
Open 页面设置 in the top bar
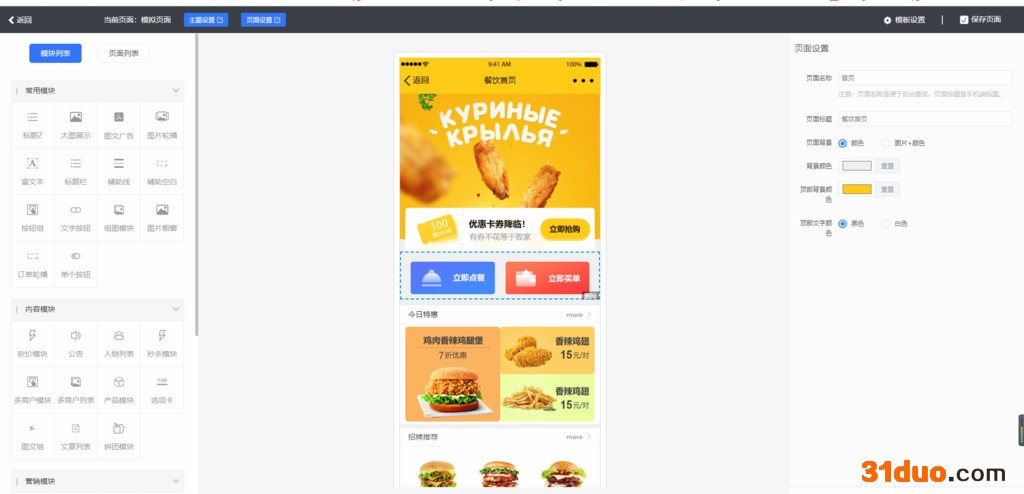(263, 19)
